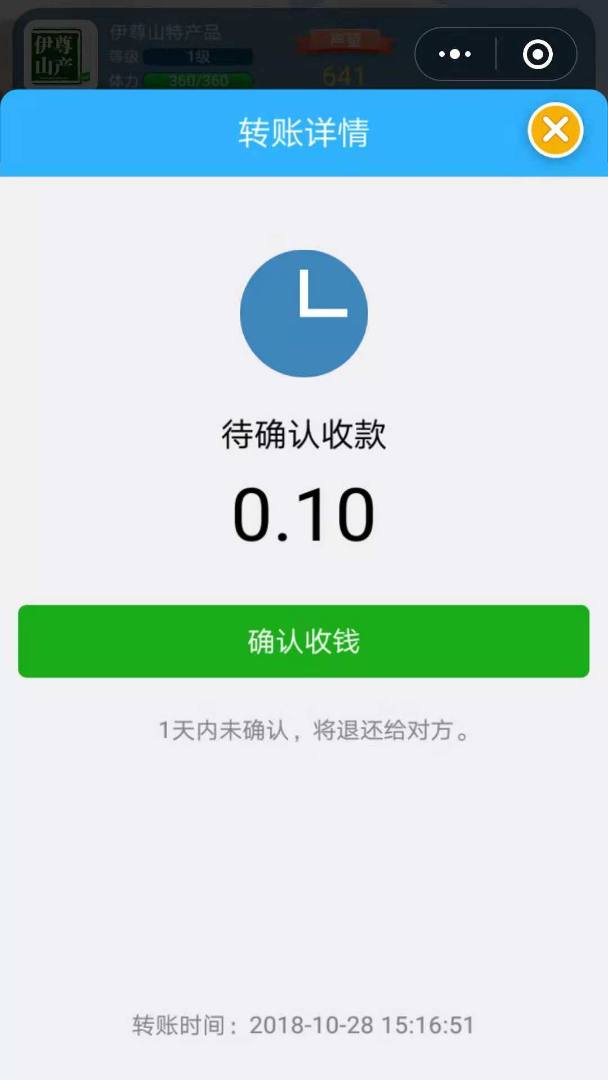Exit the mini program via circle icon
The width and height of the screenshot is (608, 1080).
(x=537, y=54)
